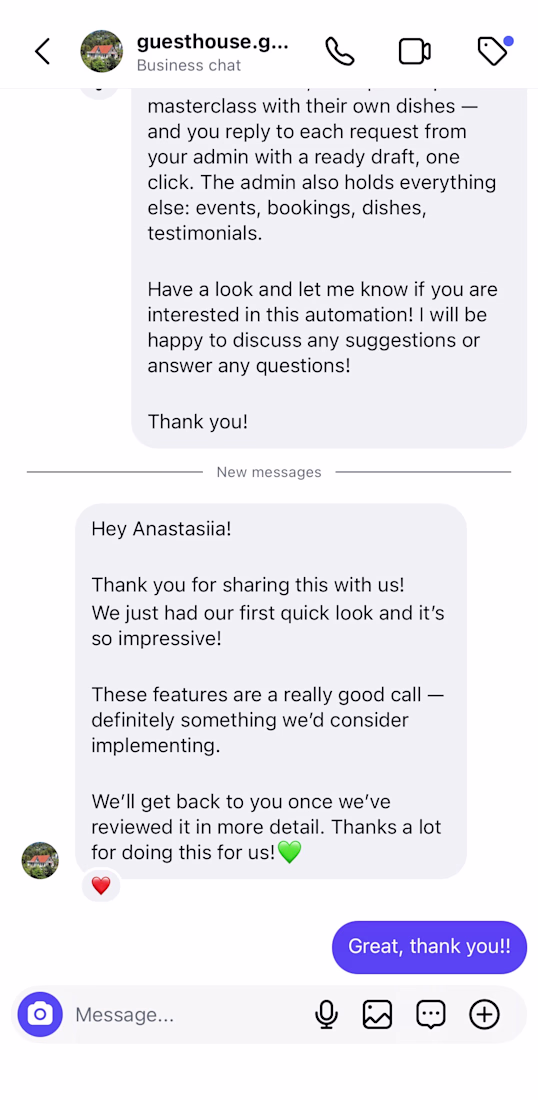Go back to the chat list
Screen dimensions: 538x1100
43,51
